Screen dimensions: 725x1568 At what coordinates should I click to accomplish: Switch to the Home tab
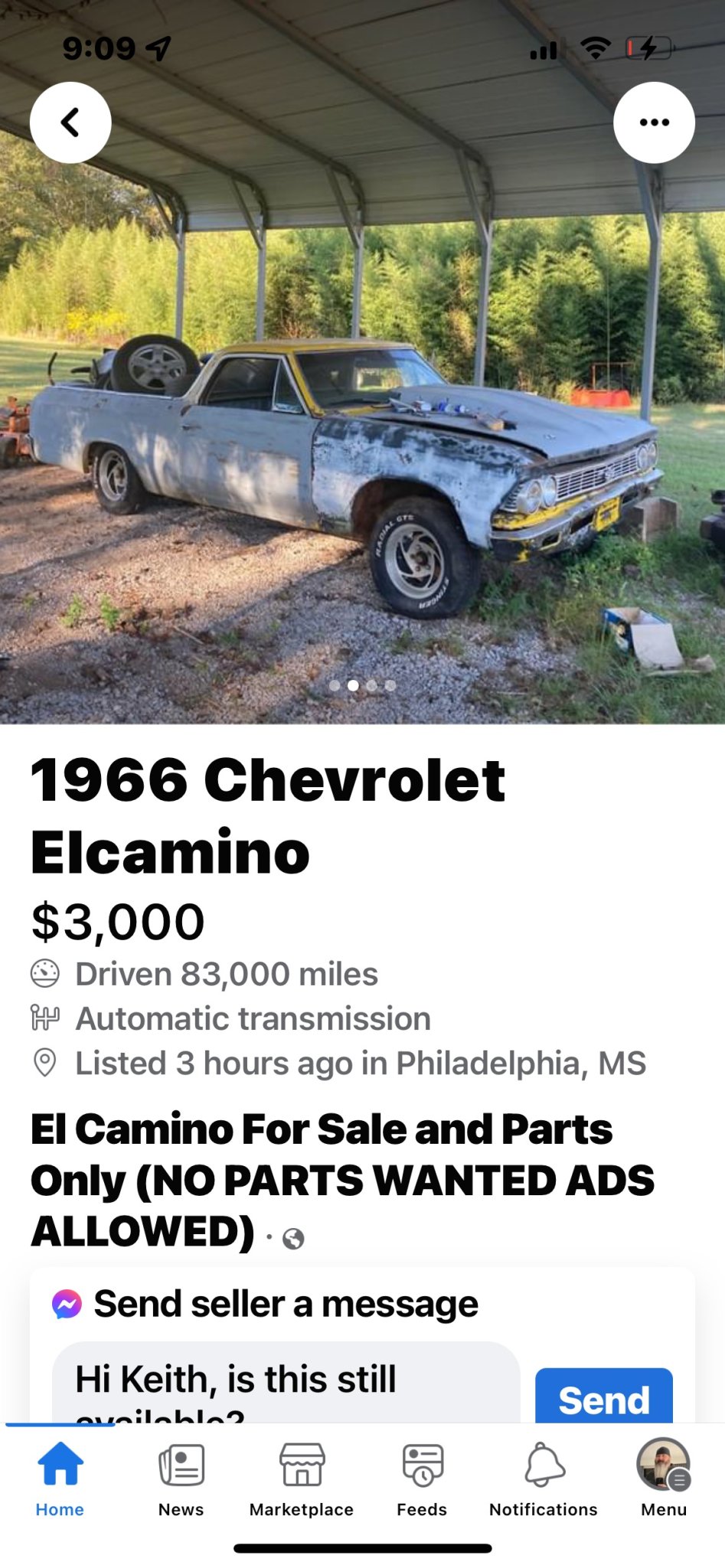(60, 1478)
